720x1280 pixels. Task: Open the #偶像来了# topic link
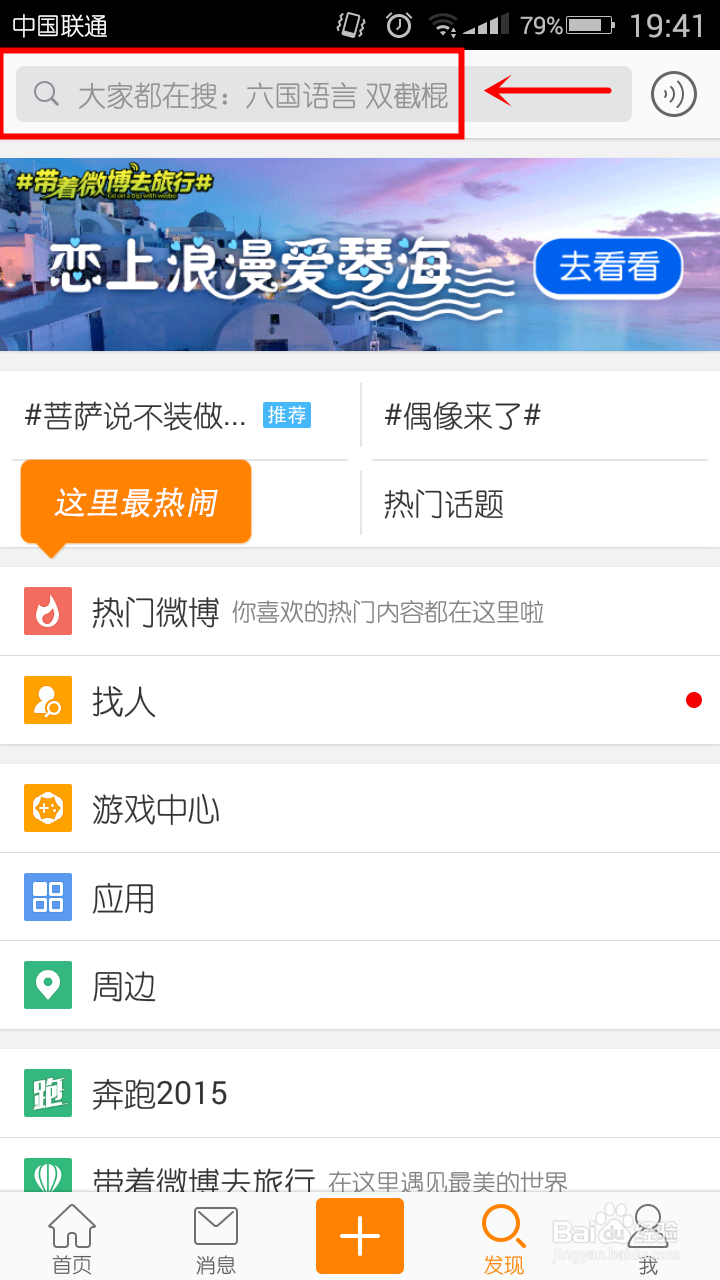tap(460, 416)
